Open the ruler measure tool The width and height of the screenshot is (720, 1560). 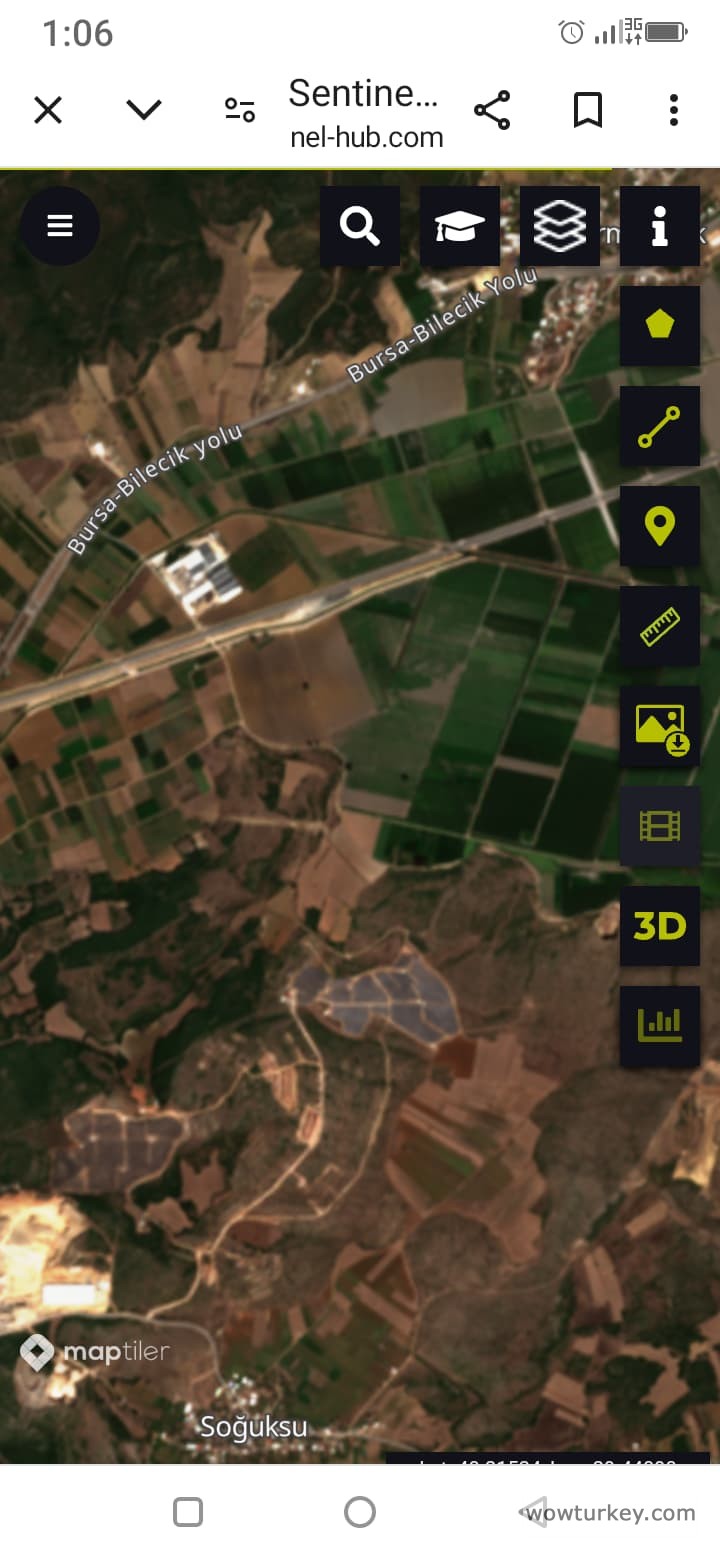point(659,627)
